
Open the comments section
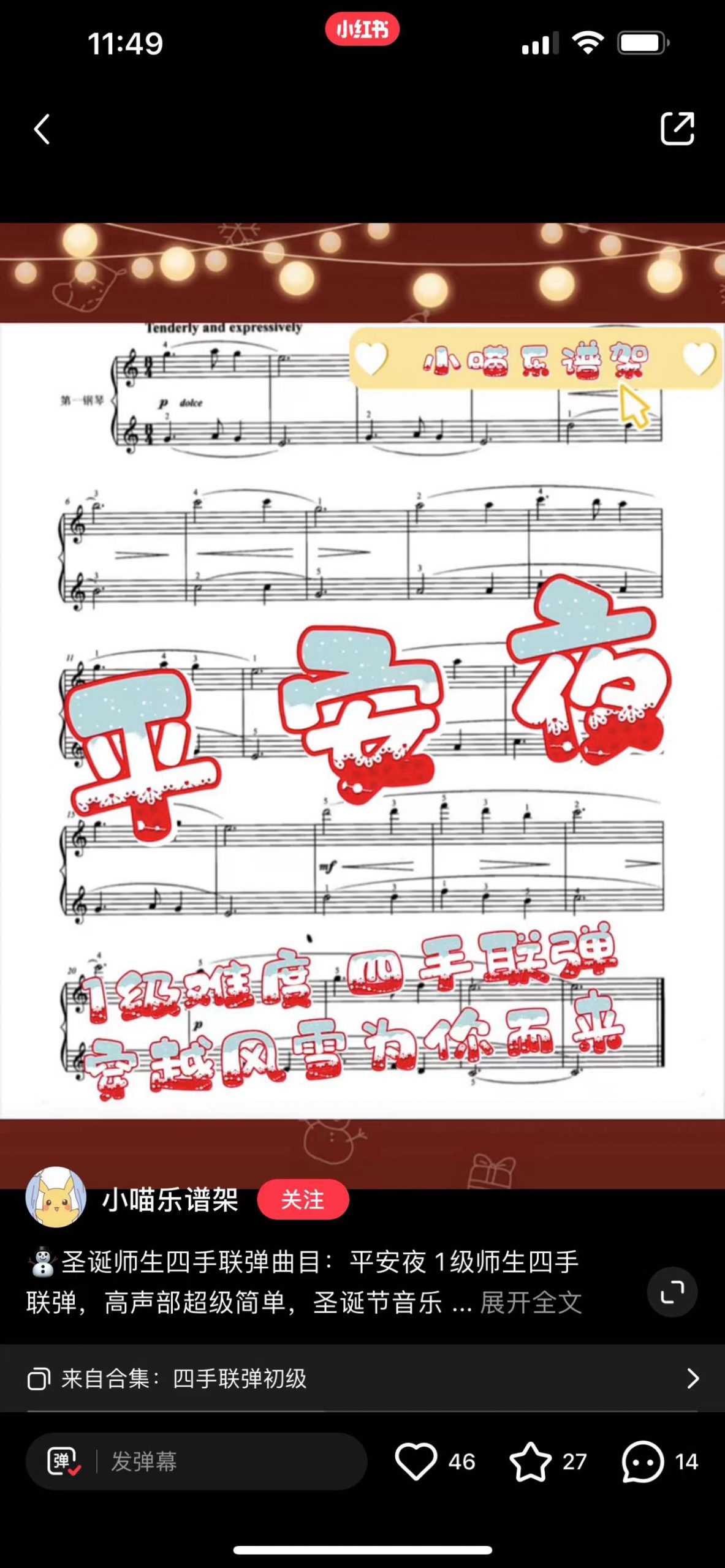pos(642,1461)
